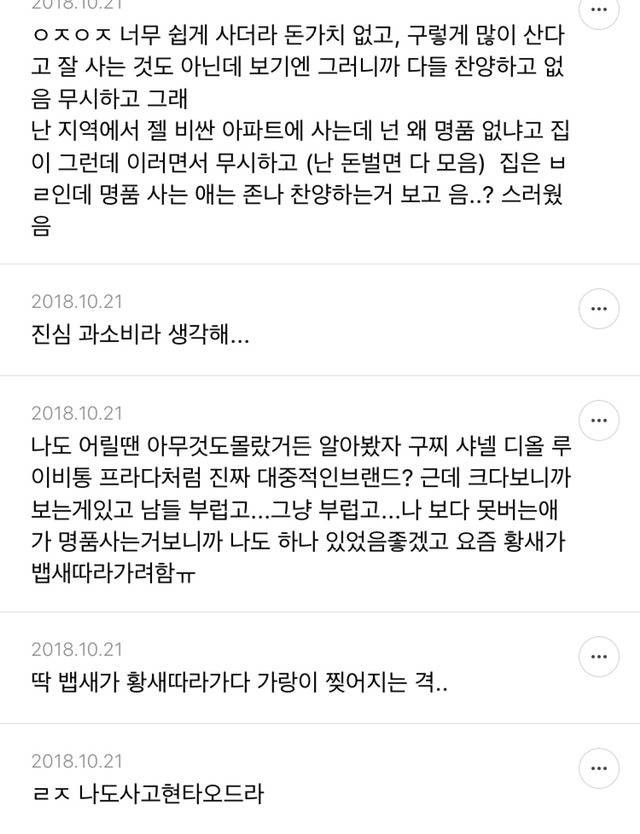This screenshot has height=834, width=640.
Task: Open more options for the '딱 뱁새가 황새따라가다' comment
Action: tap(599, 657)
